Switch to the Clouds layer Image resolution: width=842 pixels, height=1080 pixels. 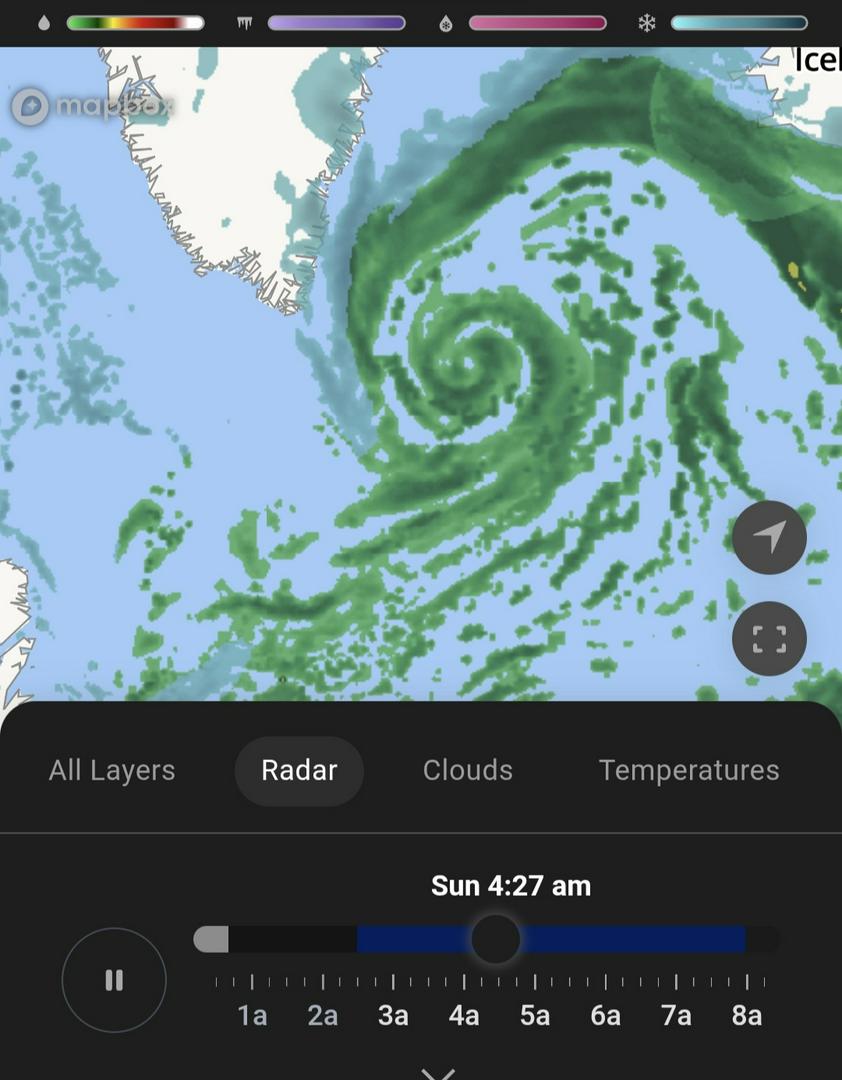tap(468, 770)
